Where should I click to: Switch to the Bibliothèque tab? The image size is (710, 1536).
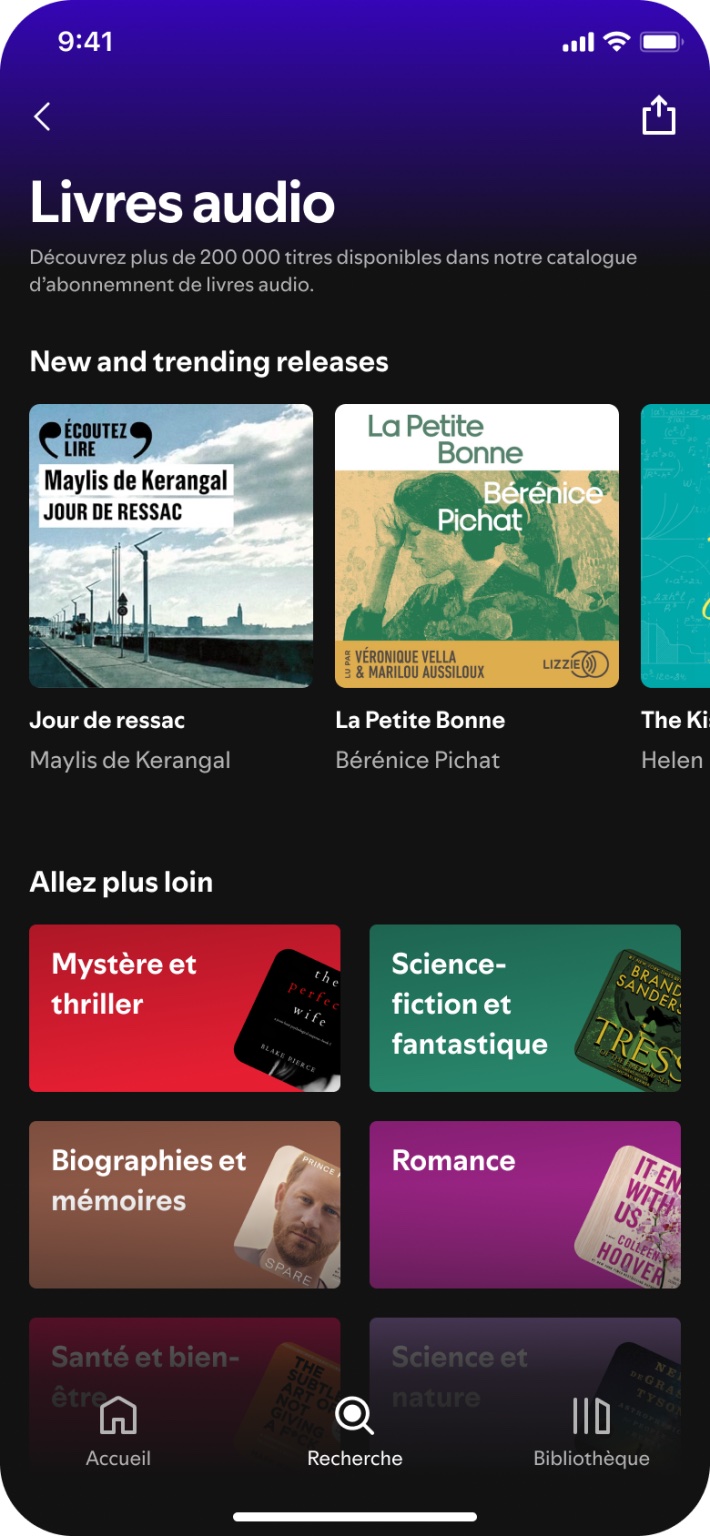point(591,1432)
